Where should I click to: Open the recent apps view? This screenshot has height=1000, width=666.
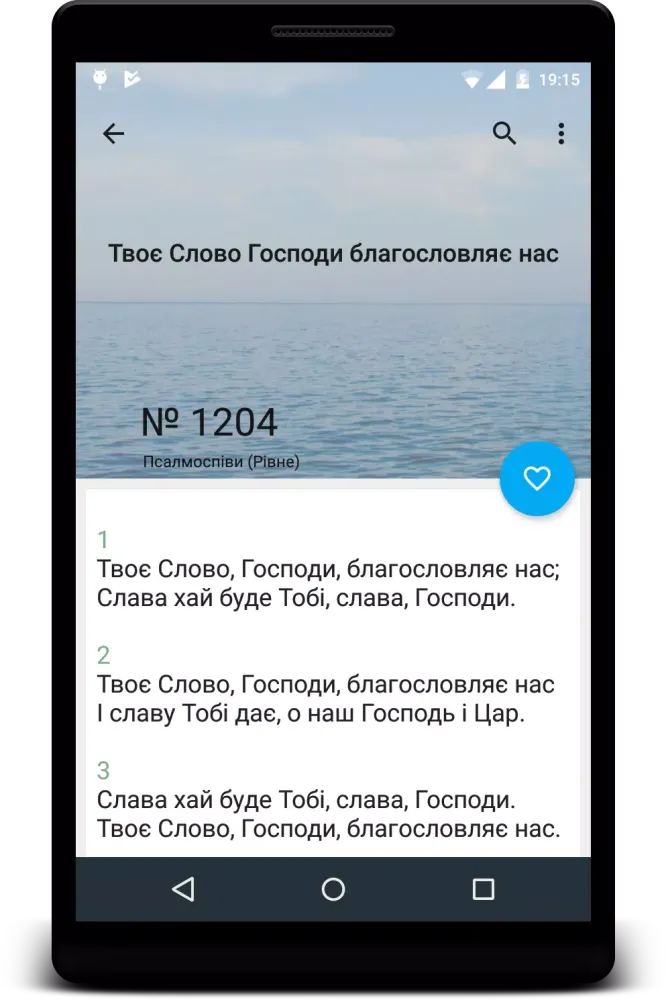(483, 889)
